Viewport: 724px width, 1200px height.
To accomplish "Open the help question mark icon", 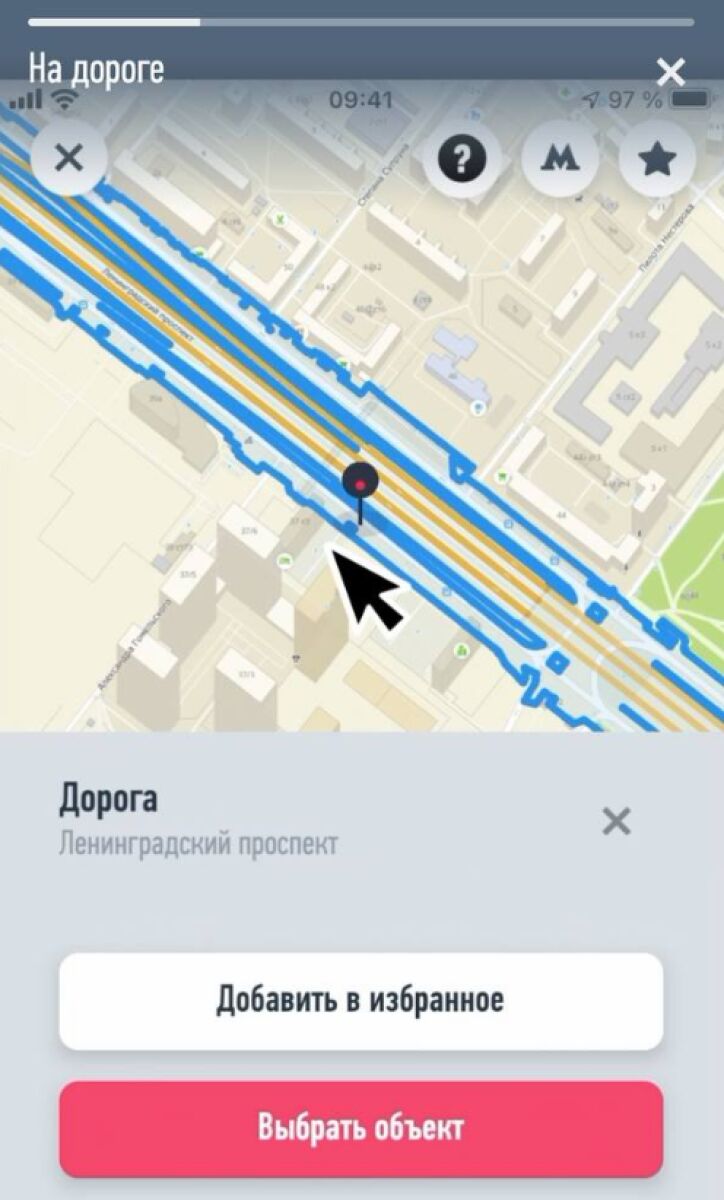I will click(x=461, y=158).
